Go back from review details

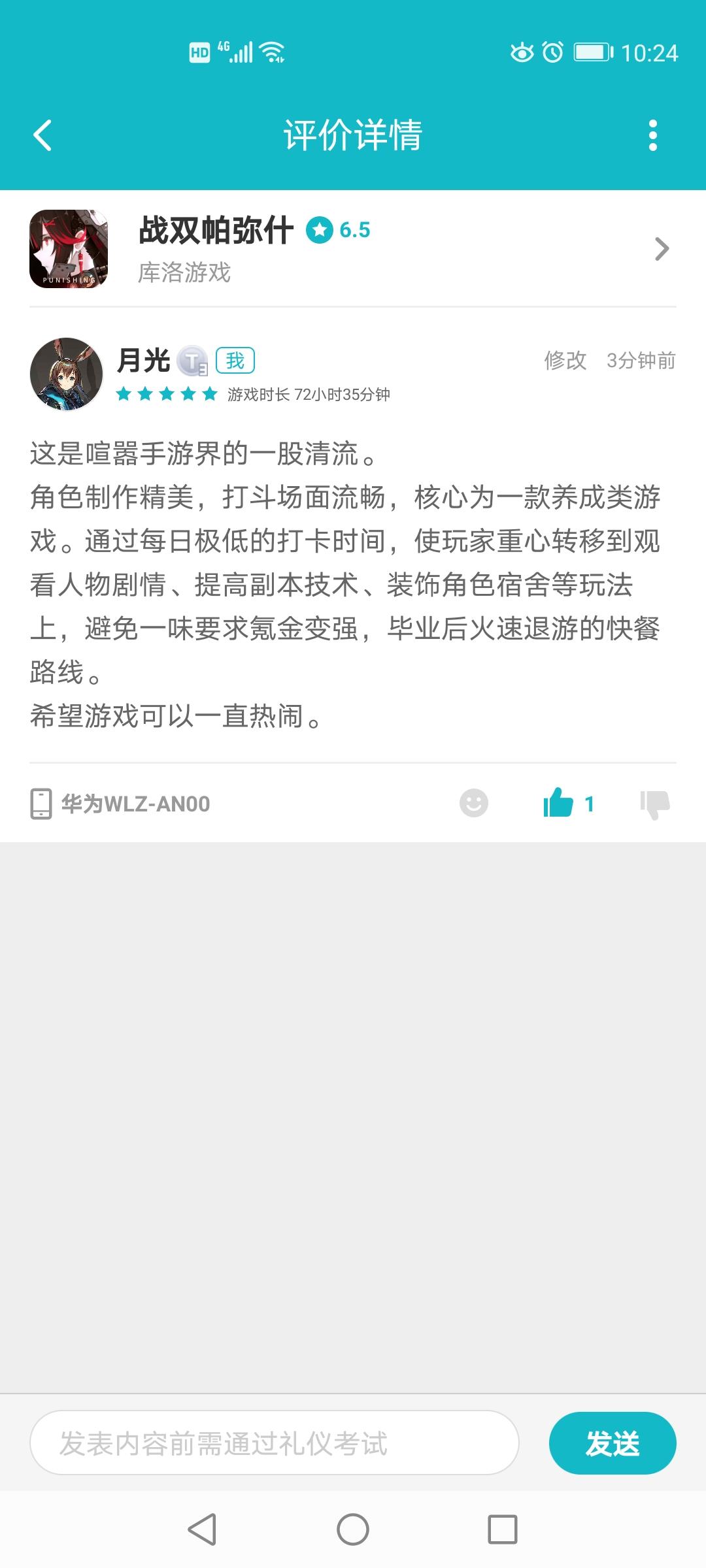click(x=42, y=136)
